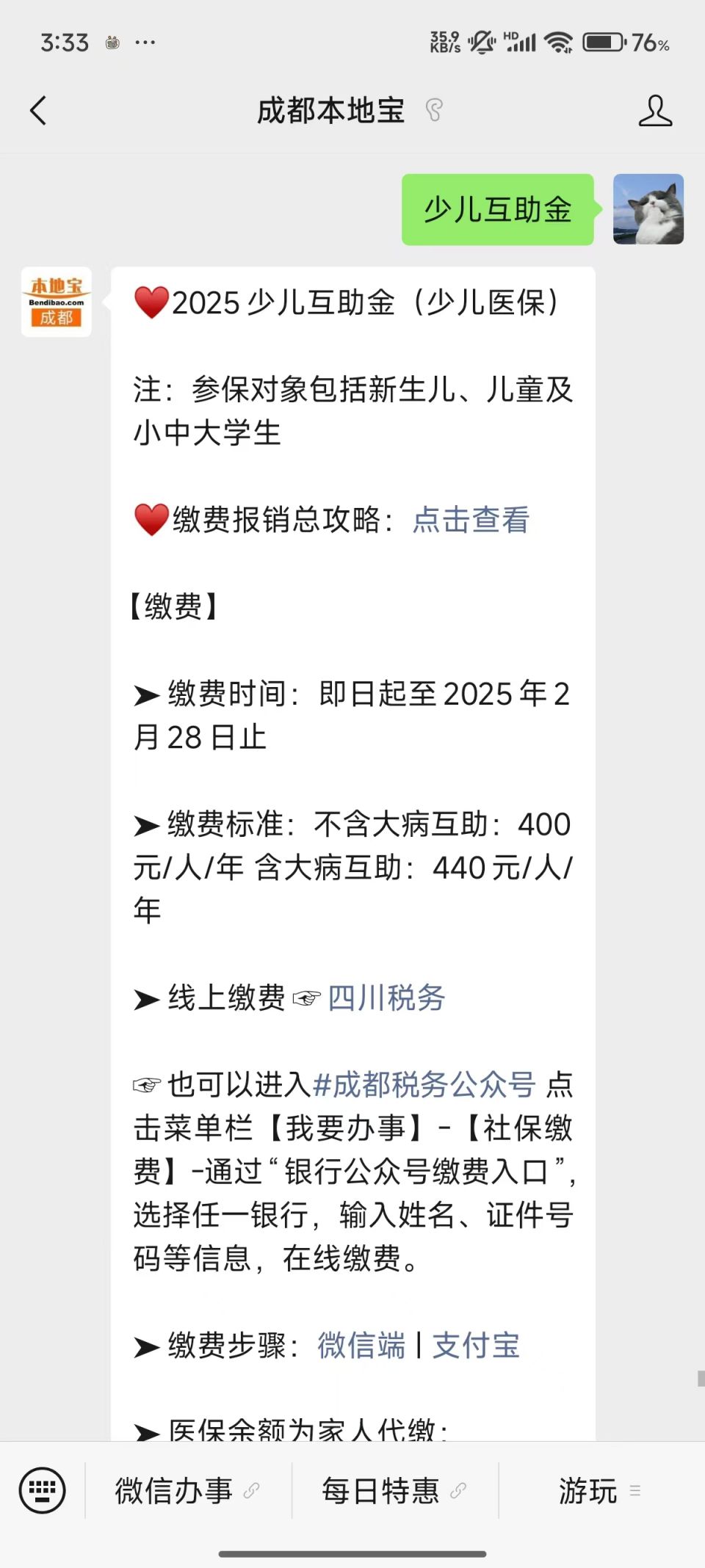Open the account profile icon
The height and width of the screenshot is (1568, 705).
pos(655,111)
